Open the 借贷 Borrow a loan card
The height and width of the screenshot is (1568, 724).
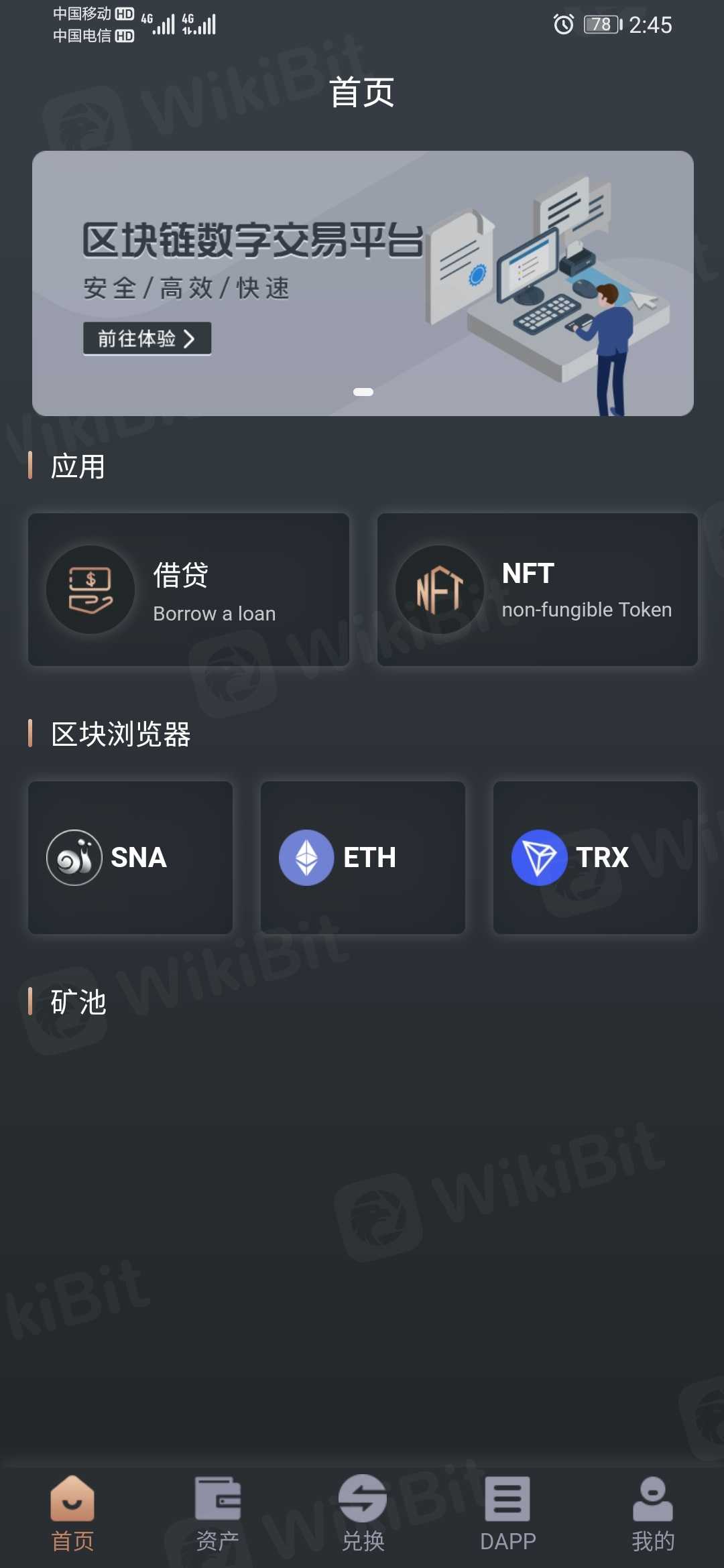pyautogui.click(x=188, y=590)
